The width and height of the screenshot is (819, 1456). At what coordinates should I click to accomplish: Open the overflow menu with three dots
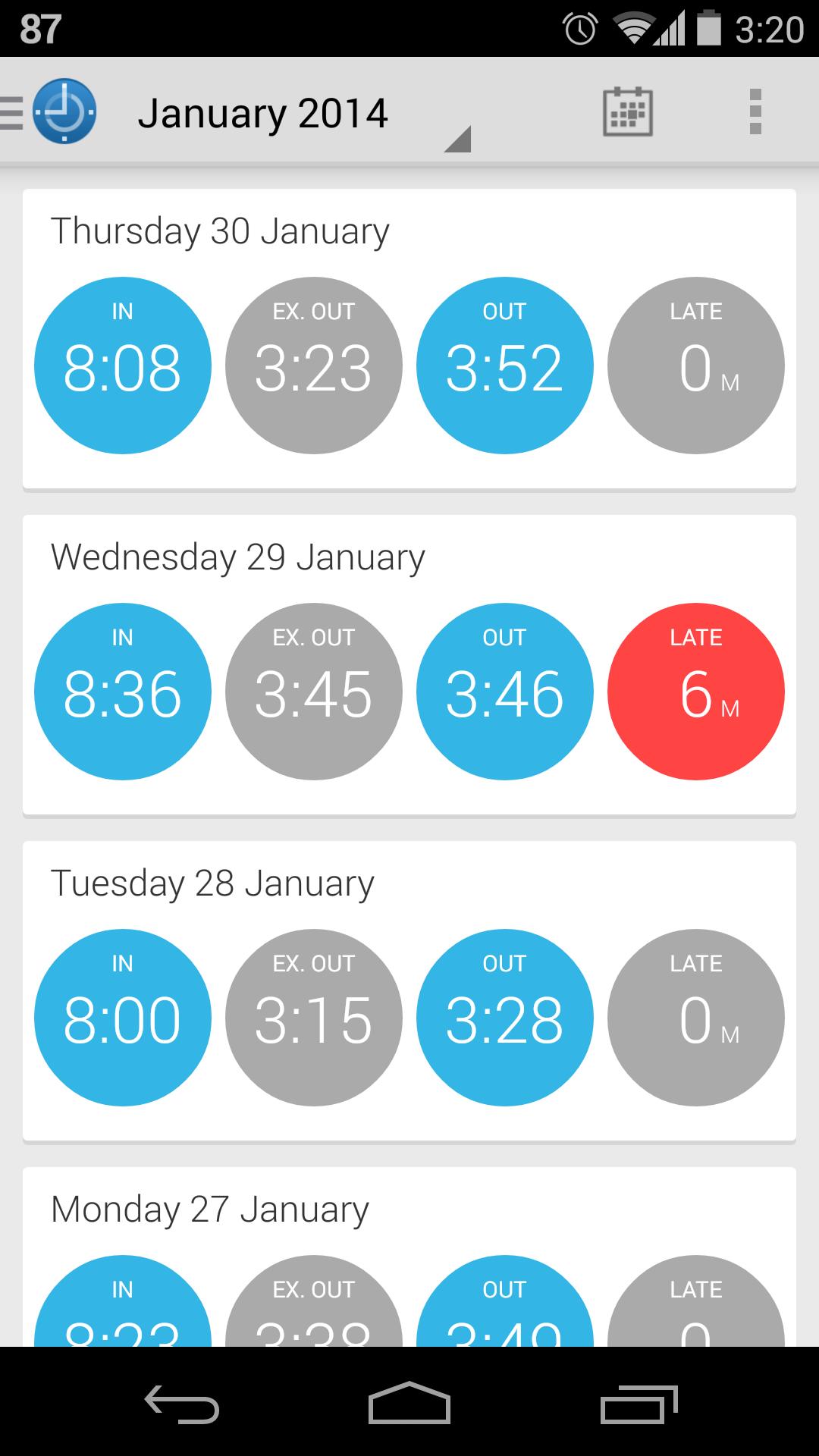pyautogui.click(x=755, y=112)
